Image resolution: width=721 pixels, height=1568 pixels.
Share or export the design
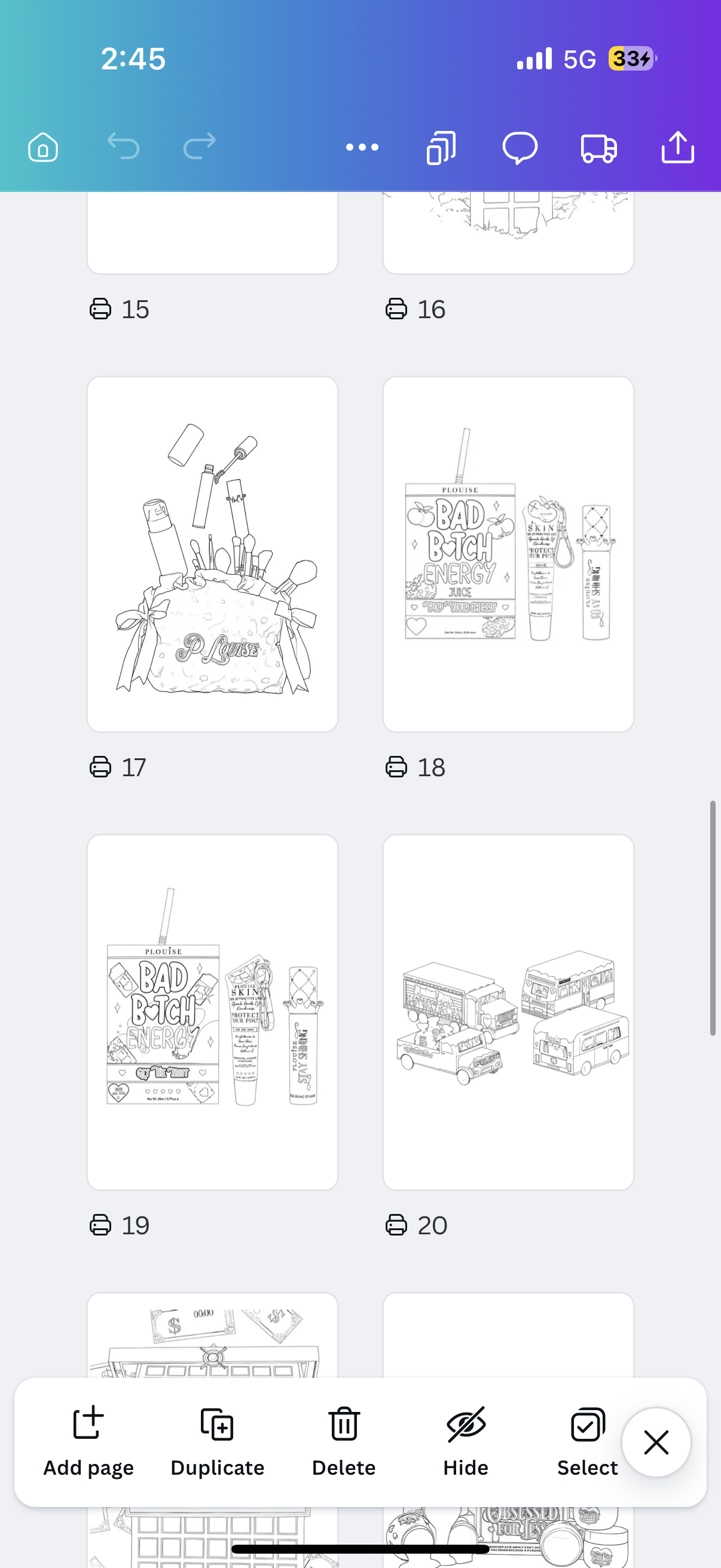(x=677, y=147)
